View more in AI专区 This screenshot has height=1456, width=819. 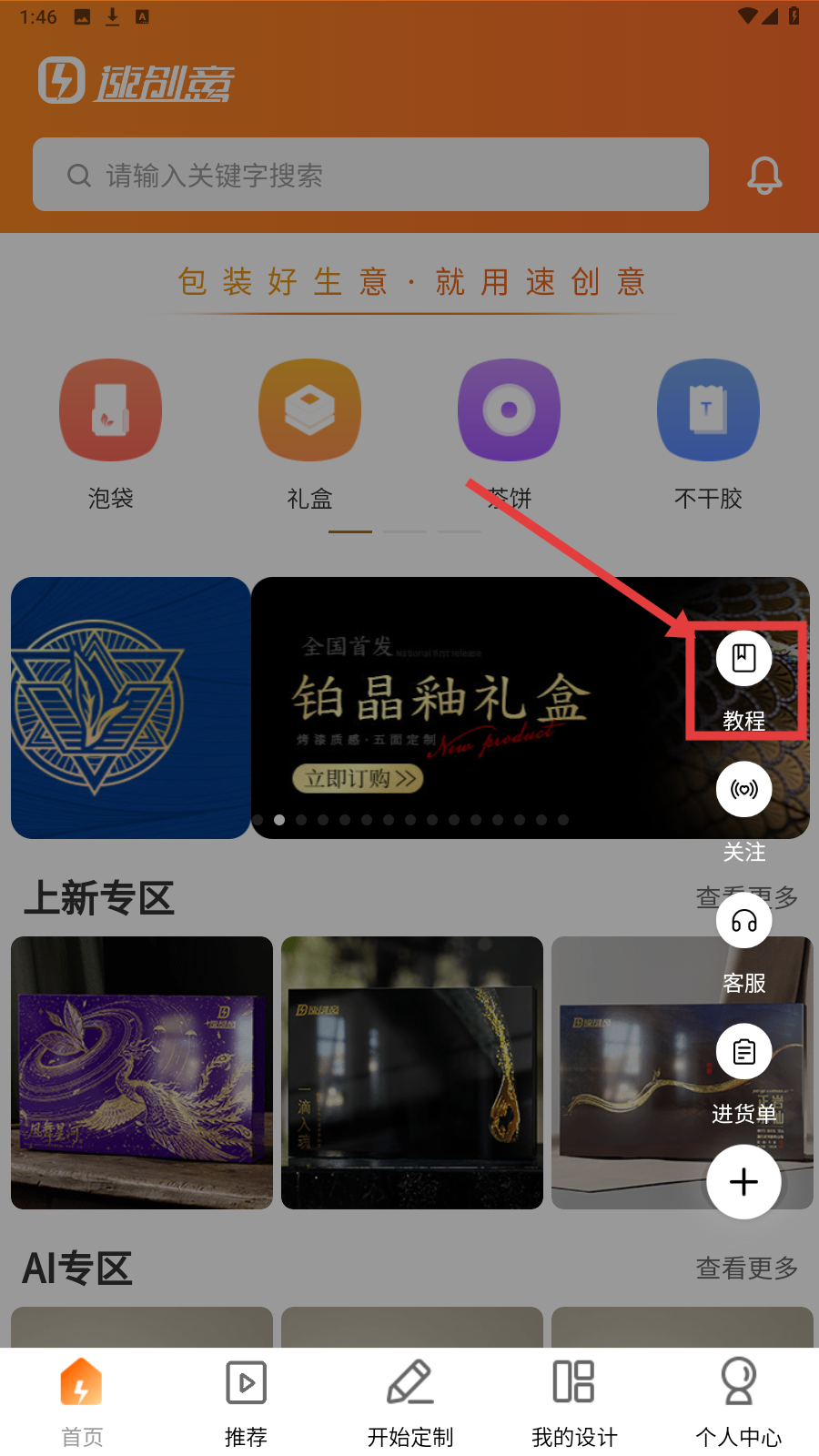(x=746, y=1268)
